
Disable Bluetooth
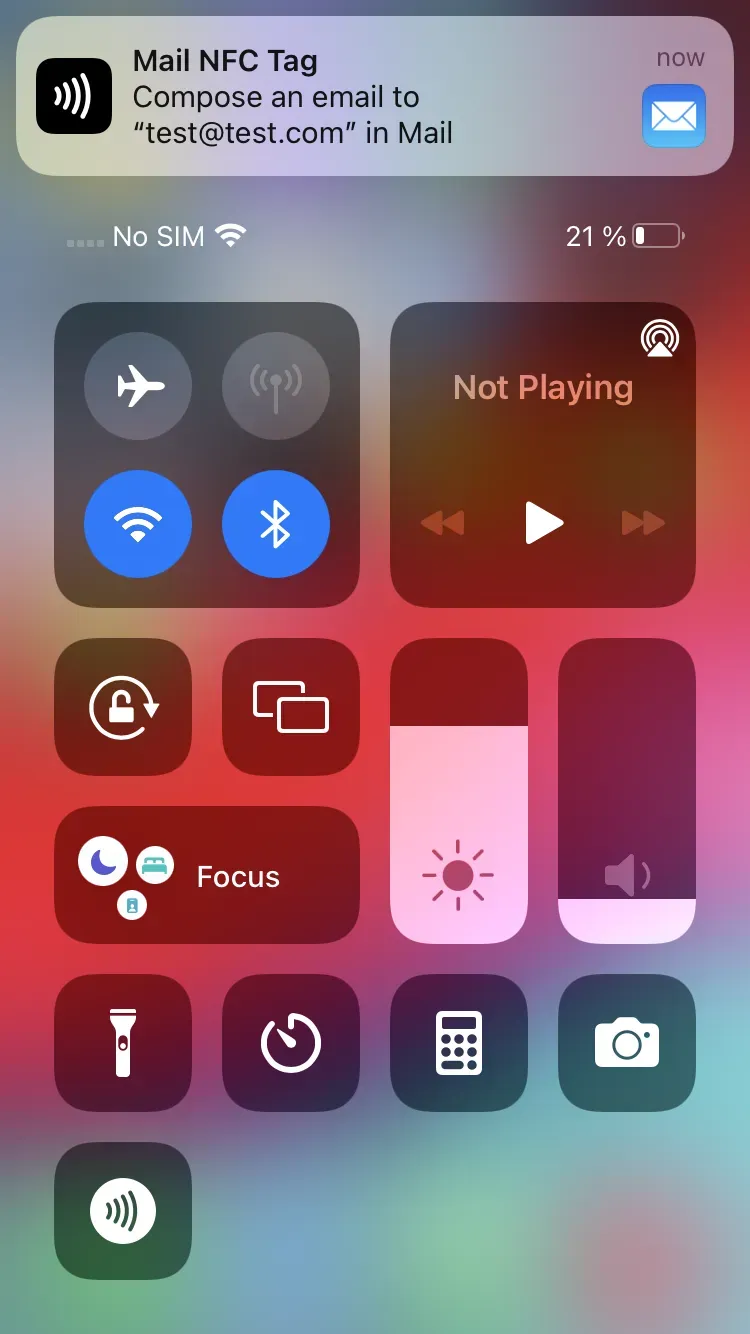click(275, 524)
